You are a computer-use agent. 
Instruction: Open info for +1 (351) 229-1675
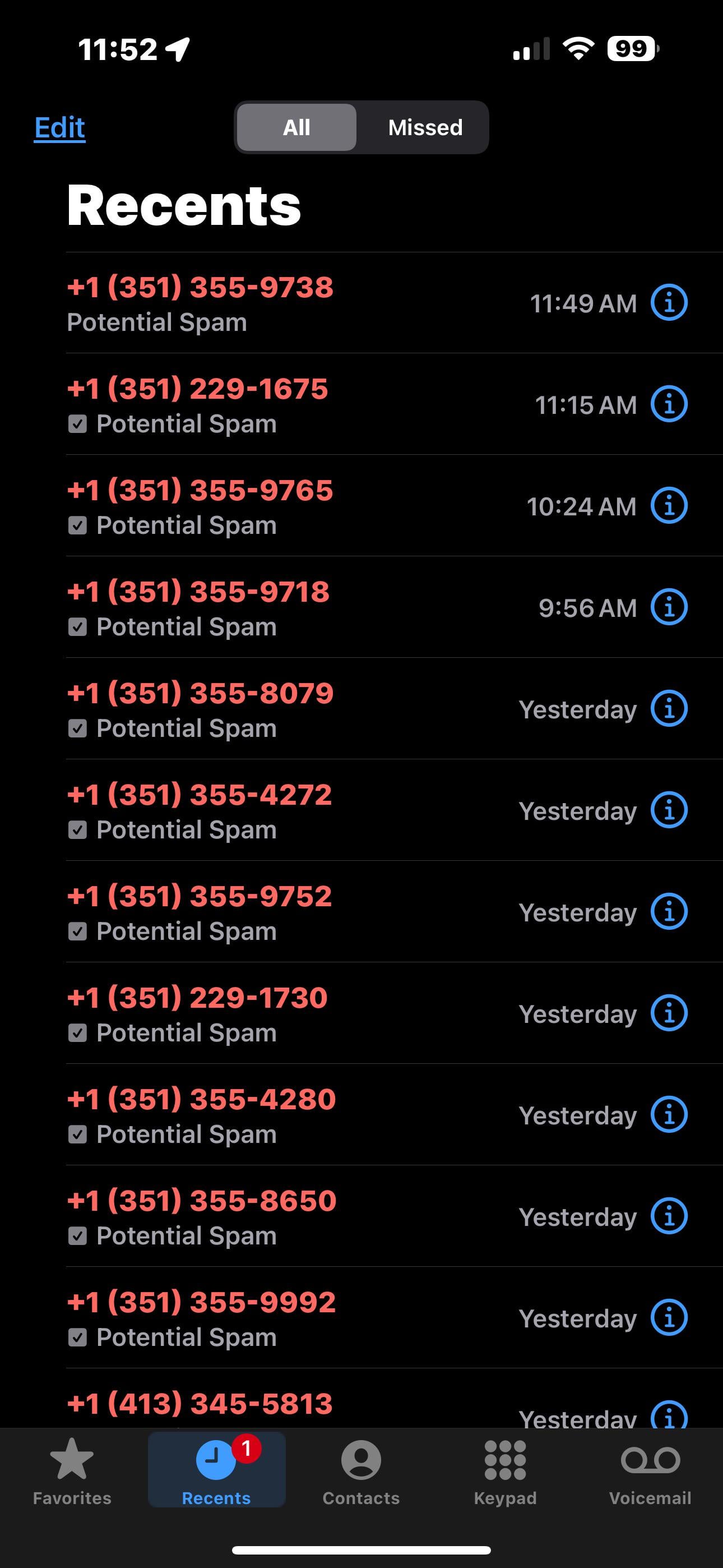(669, 404)
